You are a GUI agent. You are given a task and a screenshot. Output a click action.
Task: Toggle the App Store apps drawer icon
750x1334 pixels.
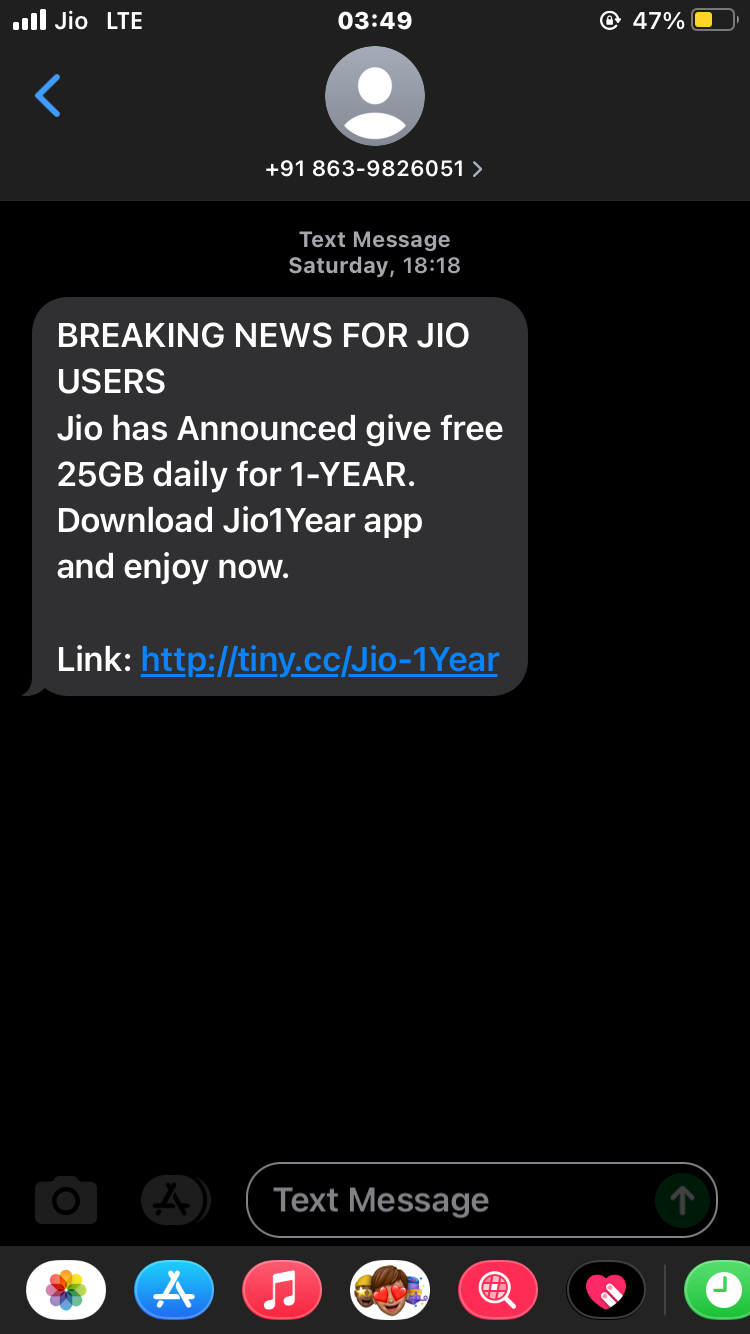click(x=174, y=1200)
